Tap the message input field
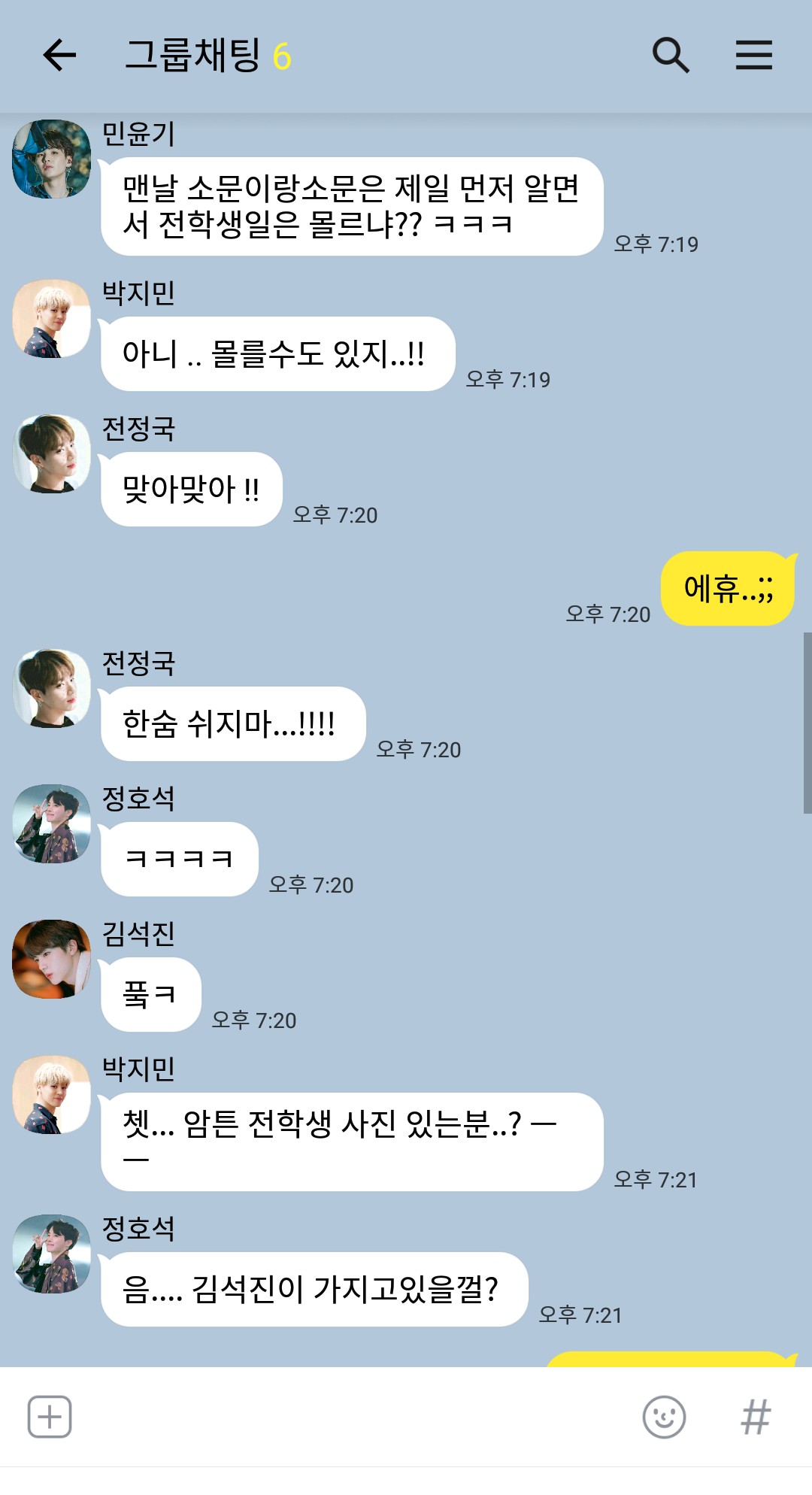Image resolution: width=812 pixels, height=1495 pixels. coord(353,1417)
